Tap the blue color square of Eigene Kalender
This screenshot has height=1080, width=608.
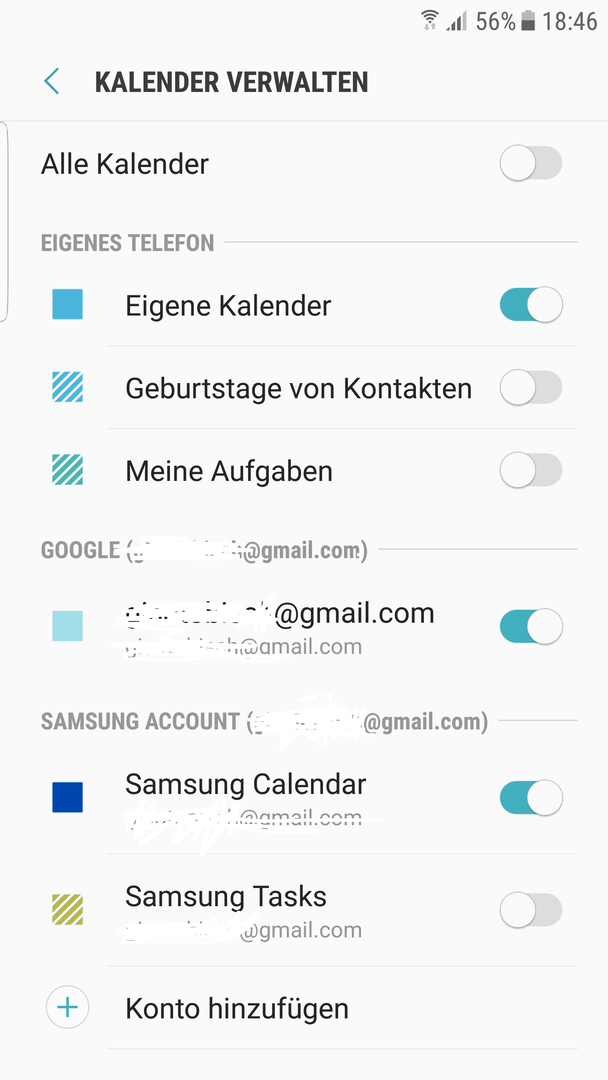point(67,304)
